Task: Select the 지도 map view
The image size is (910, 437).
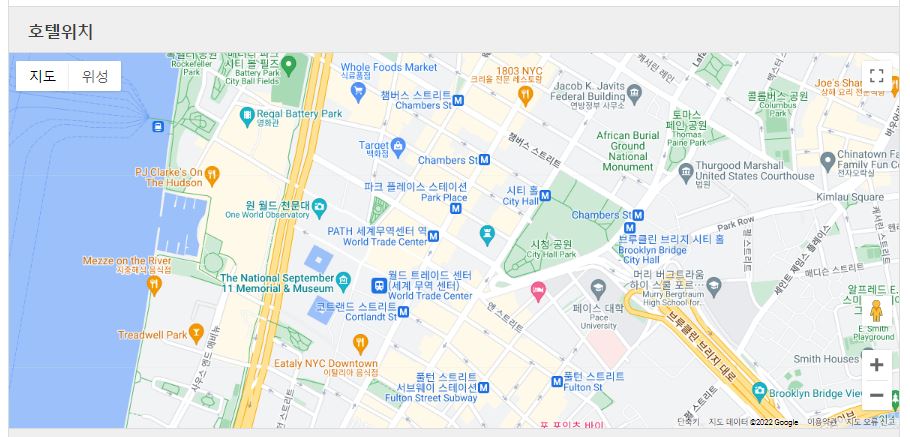Action: click(42, 76)
